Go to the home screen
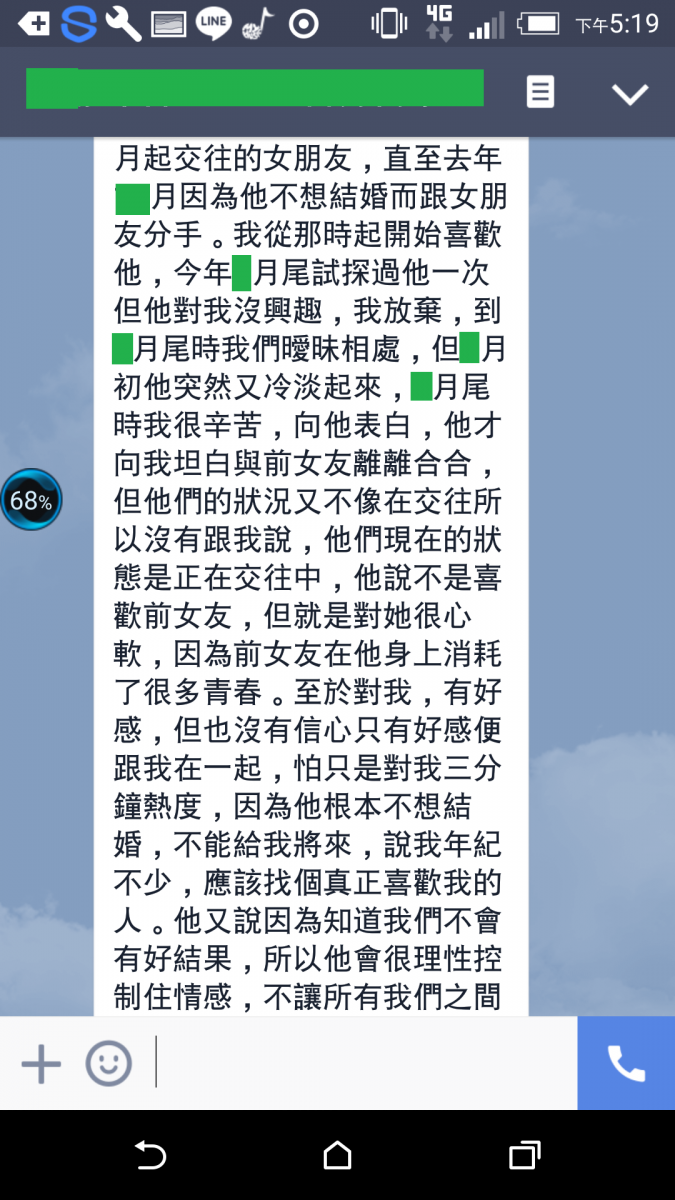The height and width of the screenshot is (1200, 675). coord(338,1156)
